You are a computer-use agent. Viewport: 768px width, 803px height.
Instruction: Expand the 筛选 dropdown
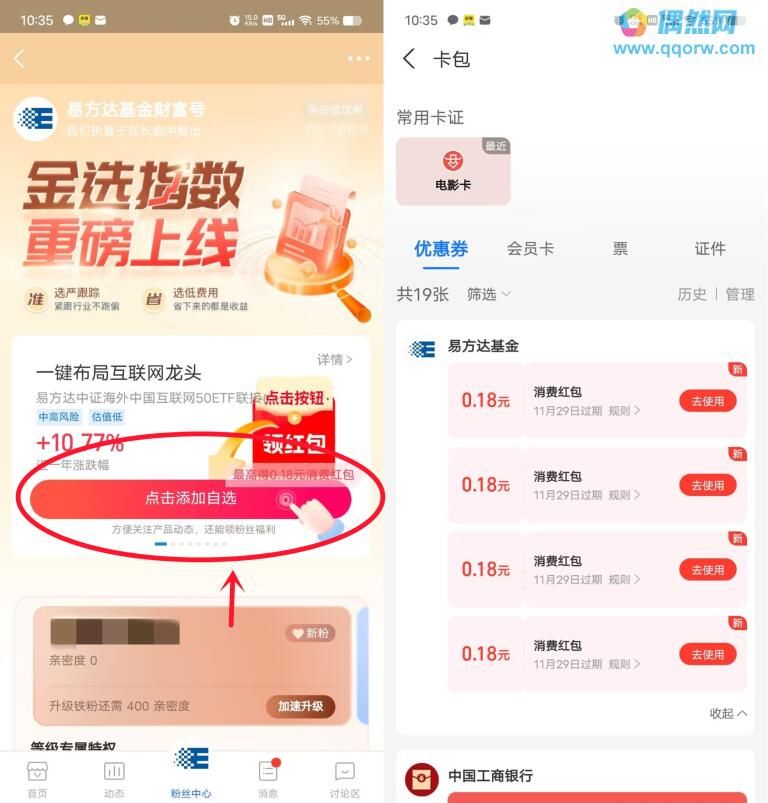click(x=489, y=294)
